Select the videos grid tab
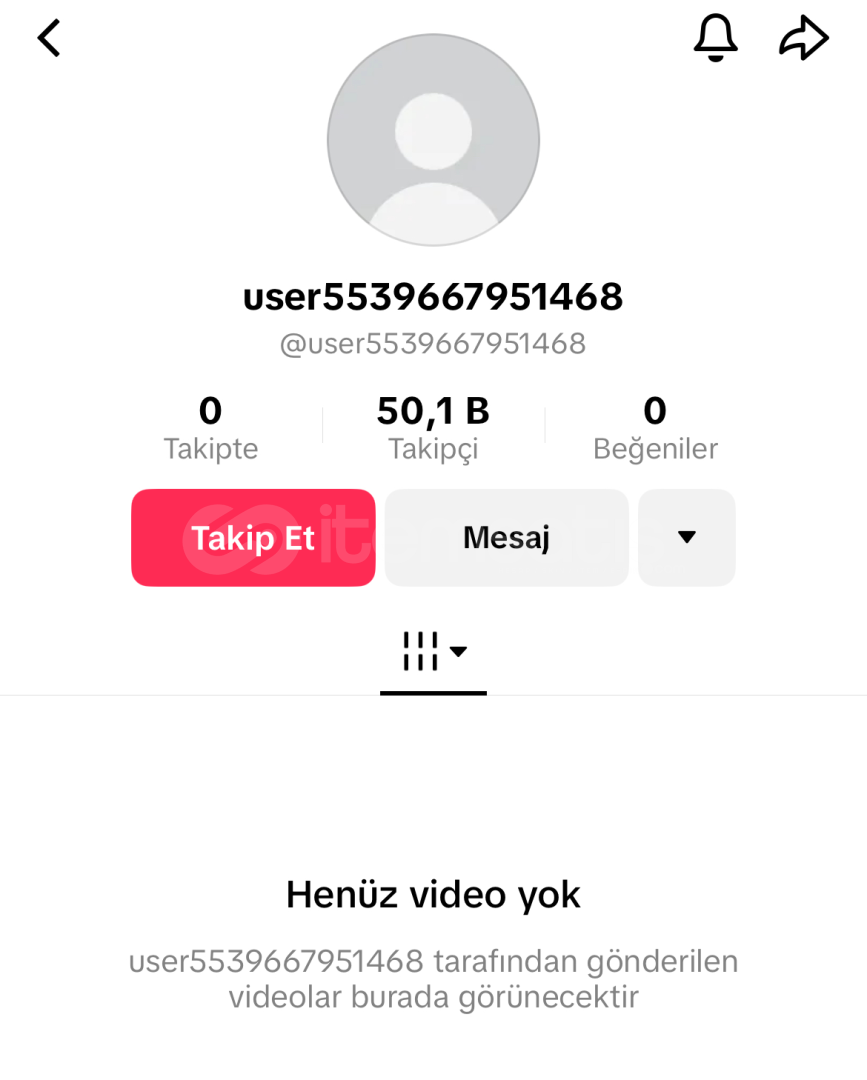Viewport: 867px width, 1080px height. point(433,652)
